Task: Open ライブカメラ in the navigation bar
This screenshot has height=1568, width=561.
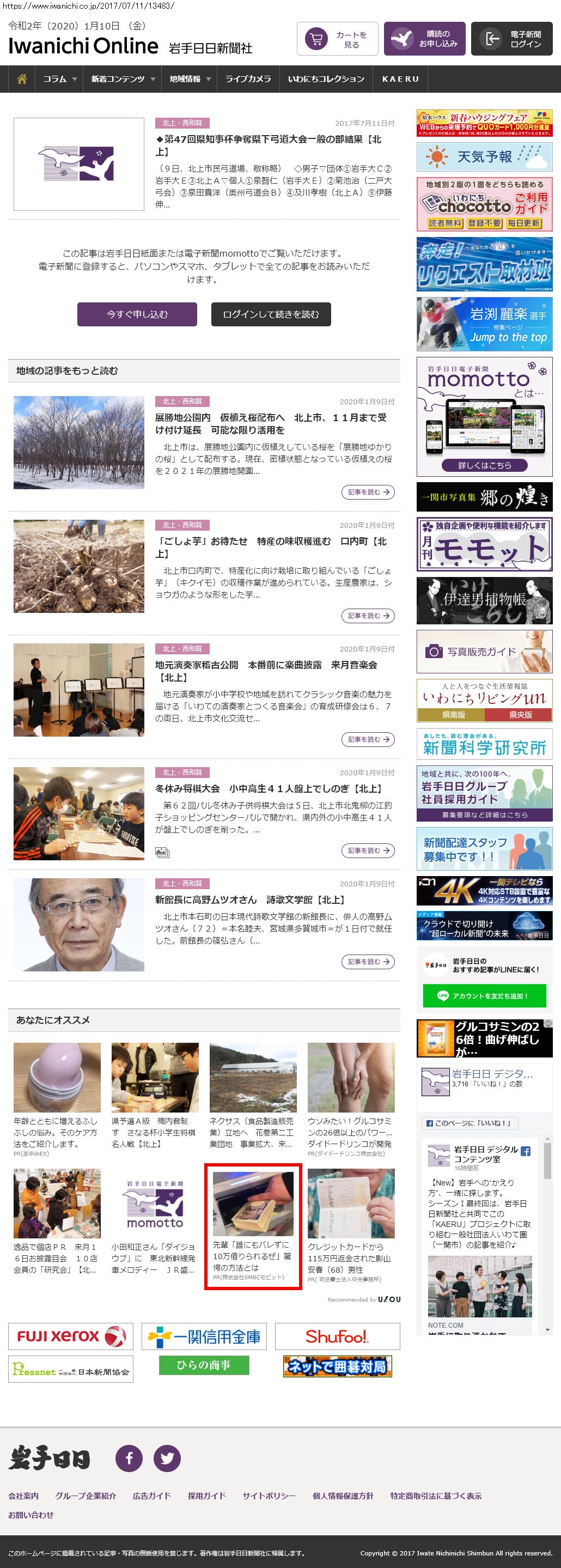Action: tap(248, 79)
